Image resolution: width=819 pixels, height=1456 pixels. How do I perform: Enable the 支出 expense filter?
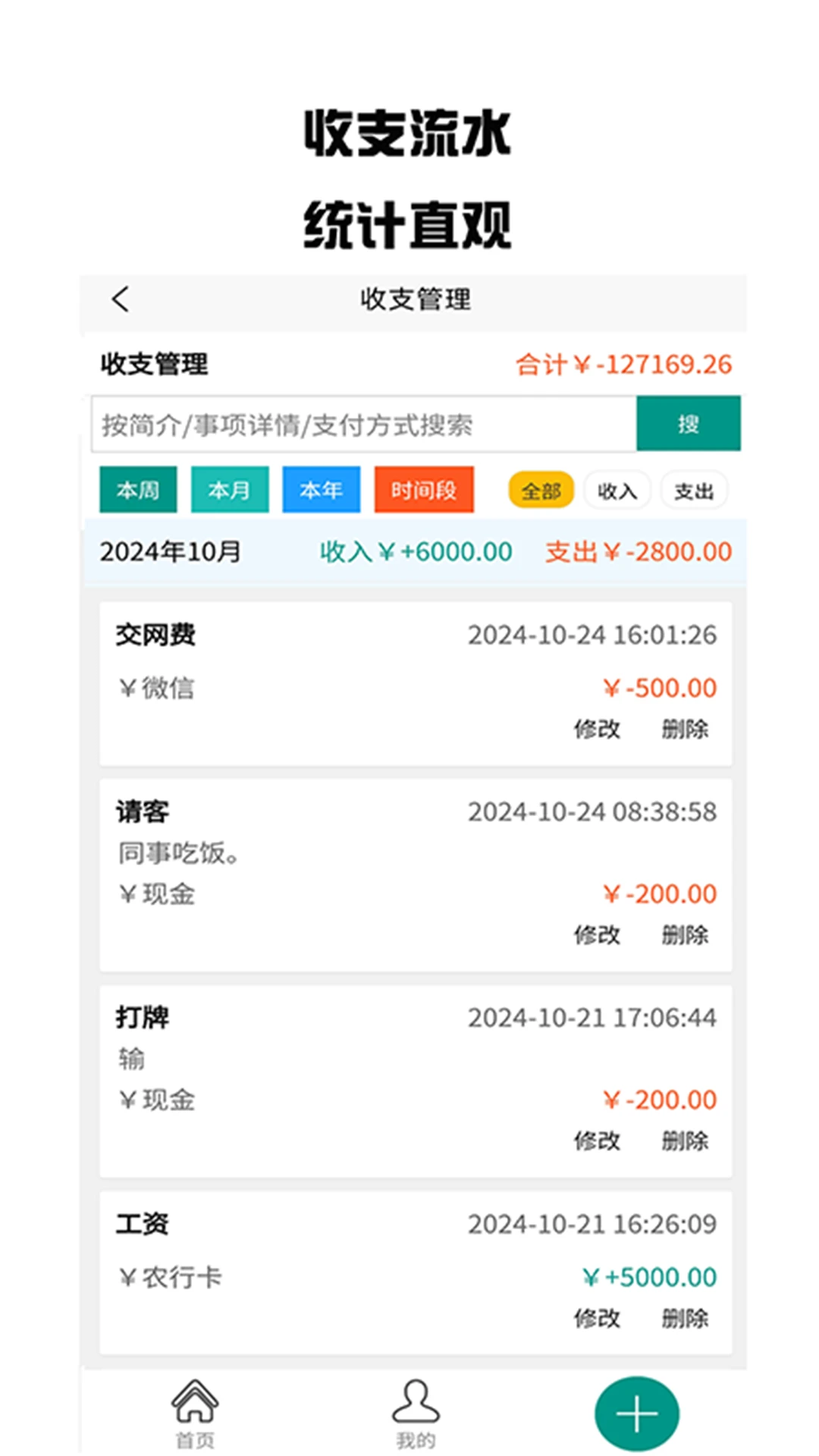click(x=694, y=491)
